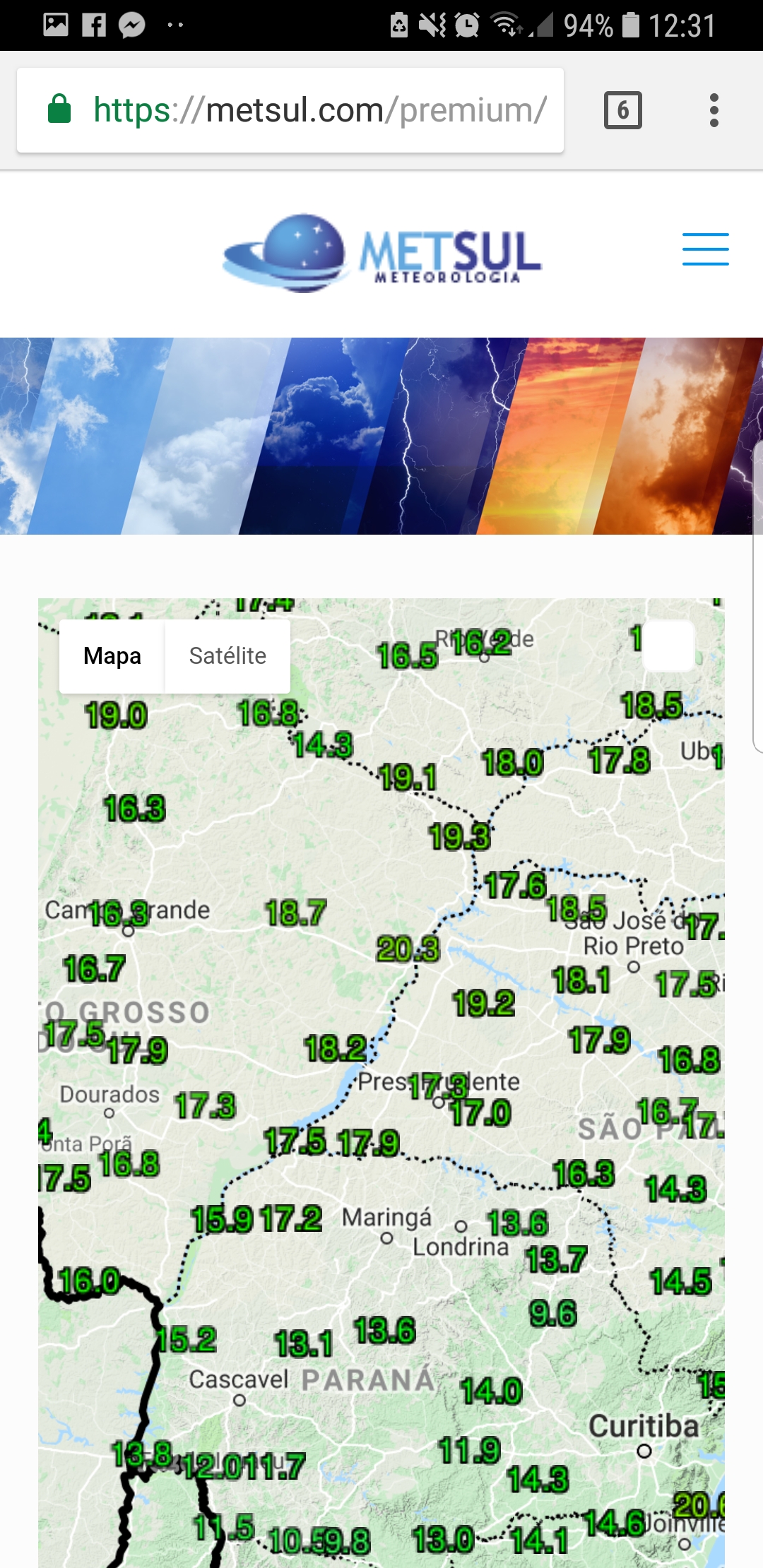
Task: Tap the metsul.com address bar
Action: point(290,110)
